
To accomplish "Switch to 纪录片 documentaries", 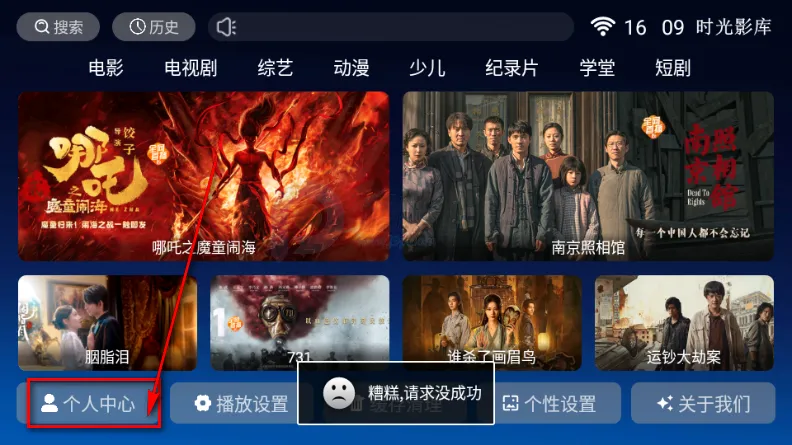I will point(511,68).
